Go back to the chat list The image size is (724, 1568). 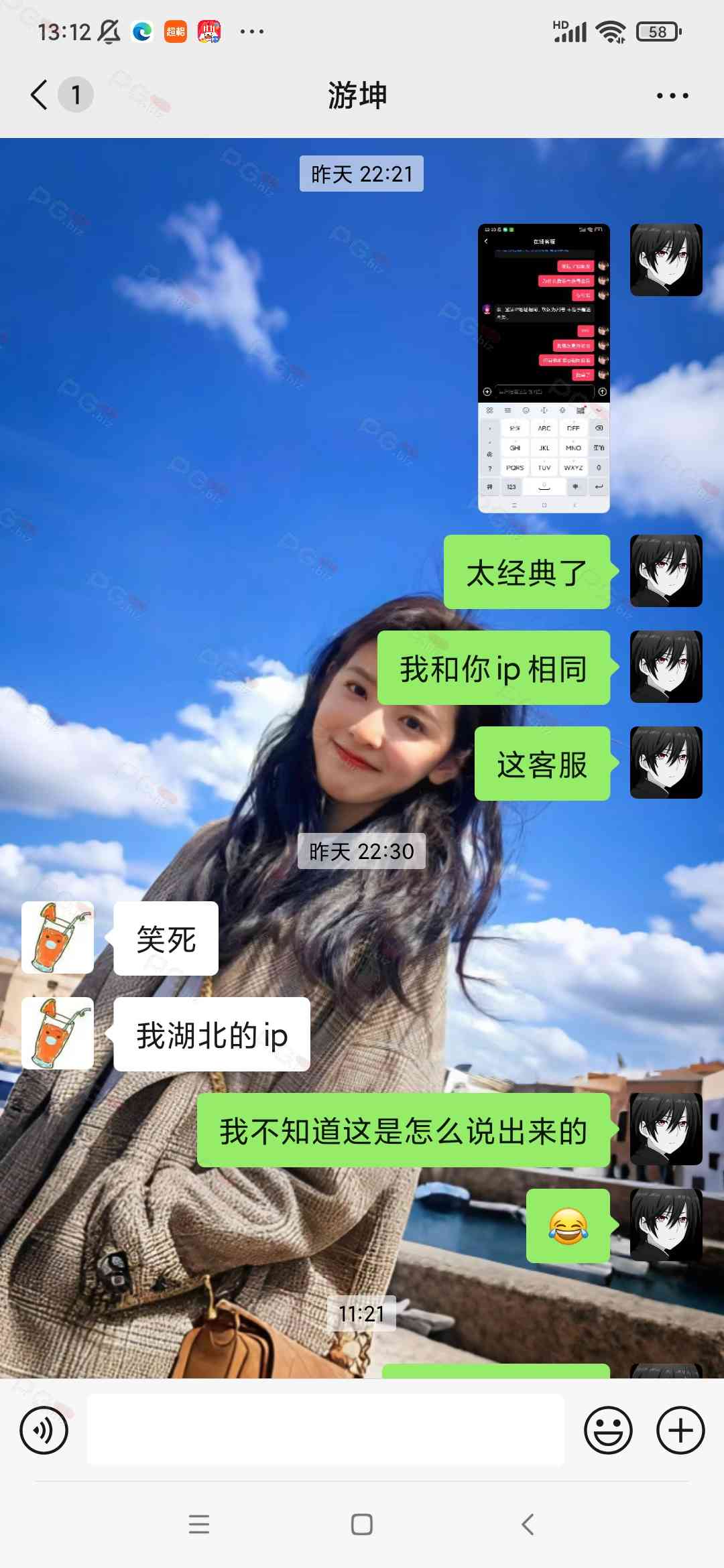click(x=40, y=94)
